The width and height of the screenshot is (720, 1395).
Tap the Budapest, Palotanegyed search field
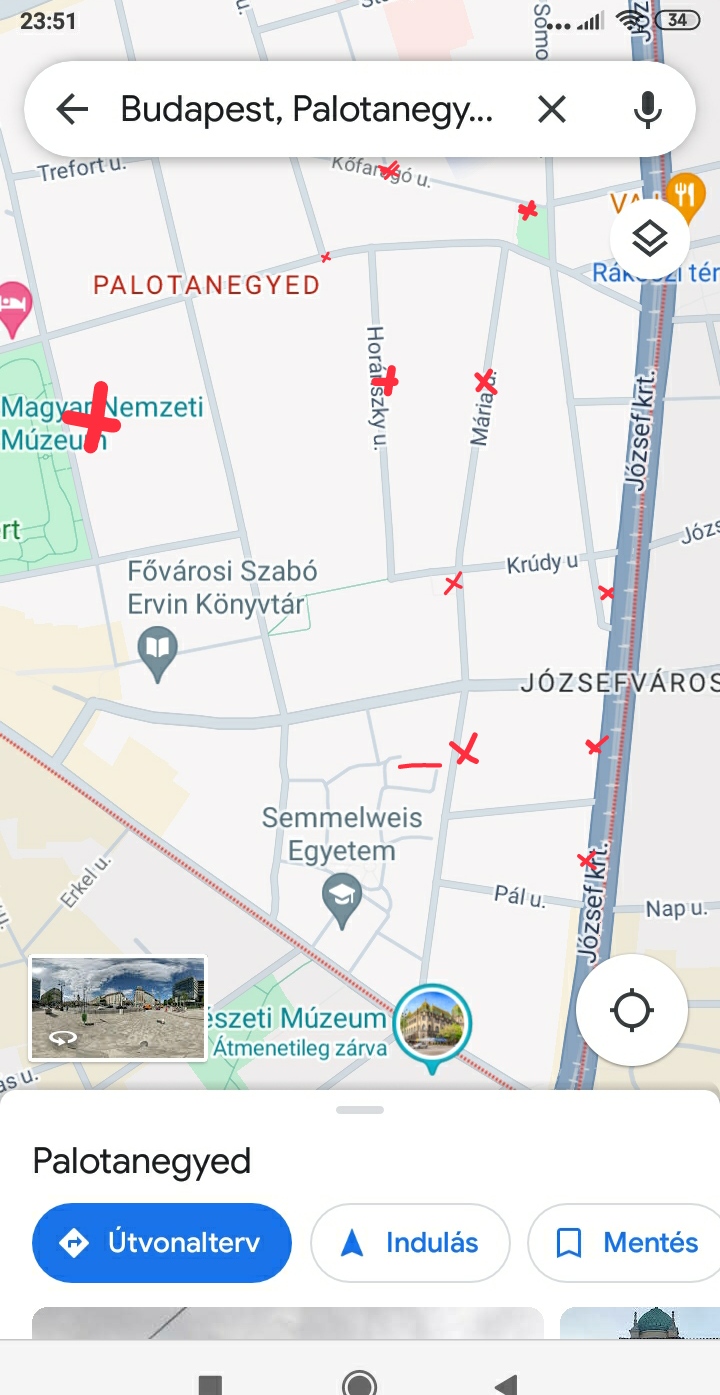306,109
